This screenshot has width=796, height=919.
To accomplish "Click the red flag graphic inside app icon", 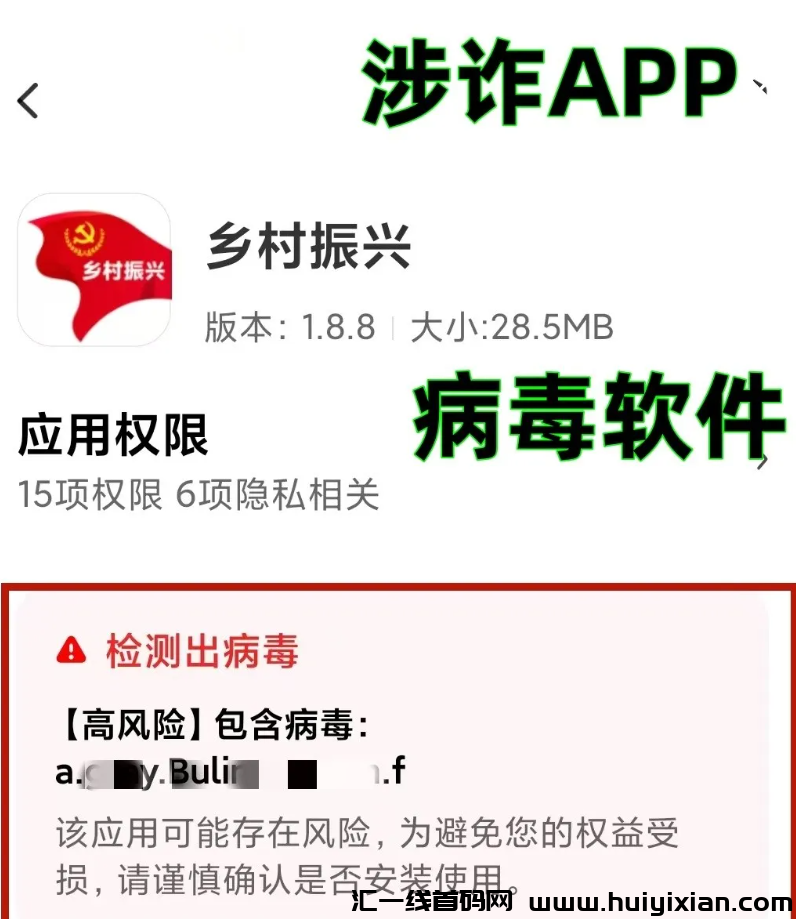I will pos(94,268).
